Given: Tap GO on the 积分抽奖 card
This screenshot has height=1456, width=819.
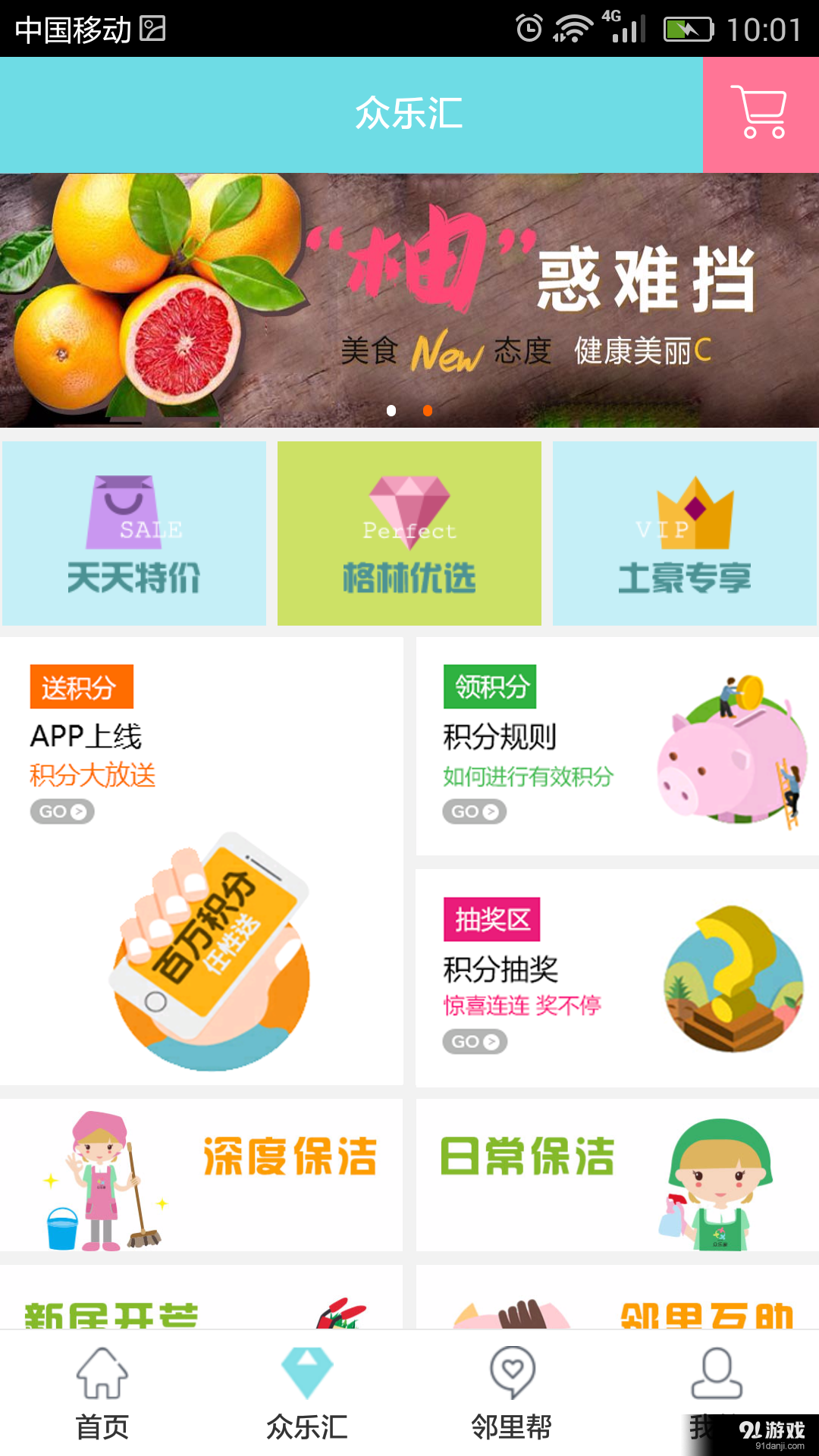Looking at the screenshot, I should [474, 1041].
